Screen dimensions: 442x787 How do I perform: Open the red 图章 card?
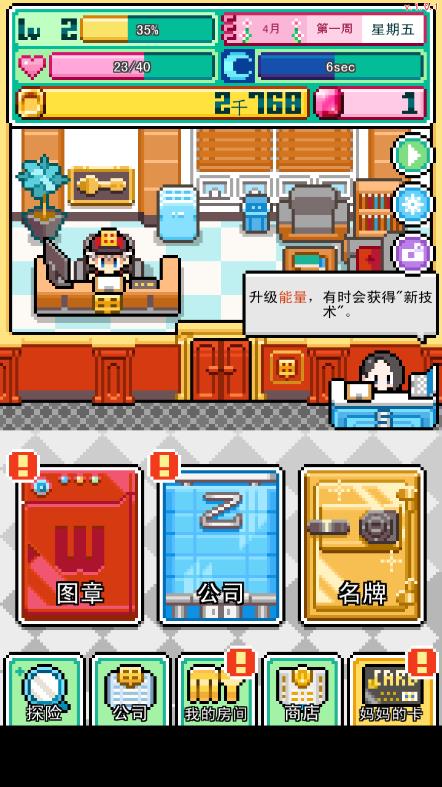click(80, 546)
